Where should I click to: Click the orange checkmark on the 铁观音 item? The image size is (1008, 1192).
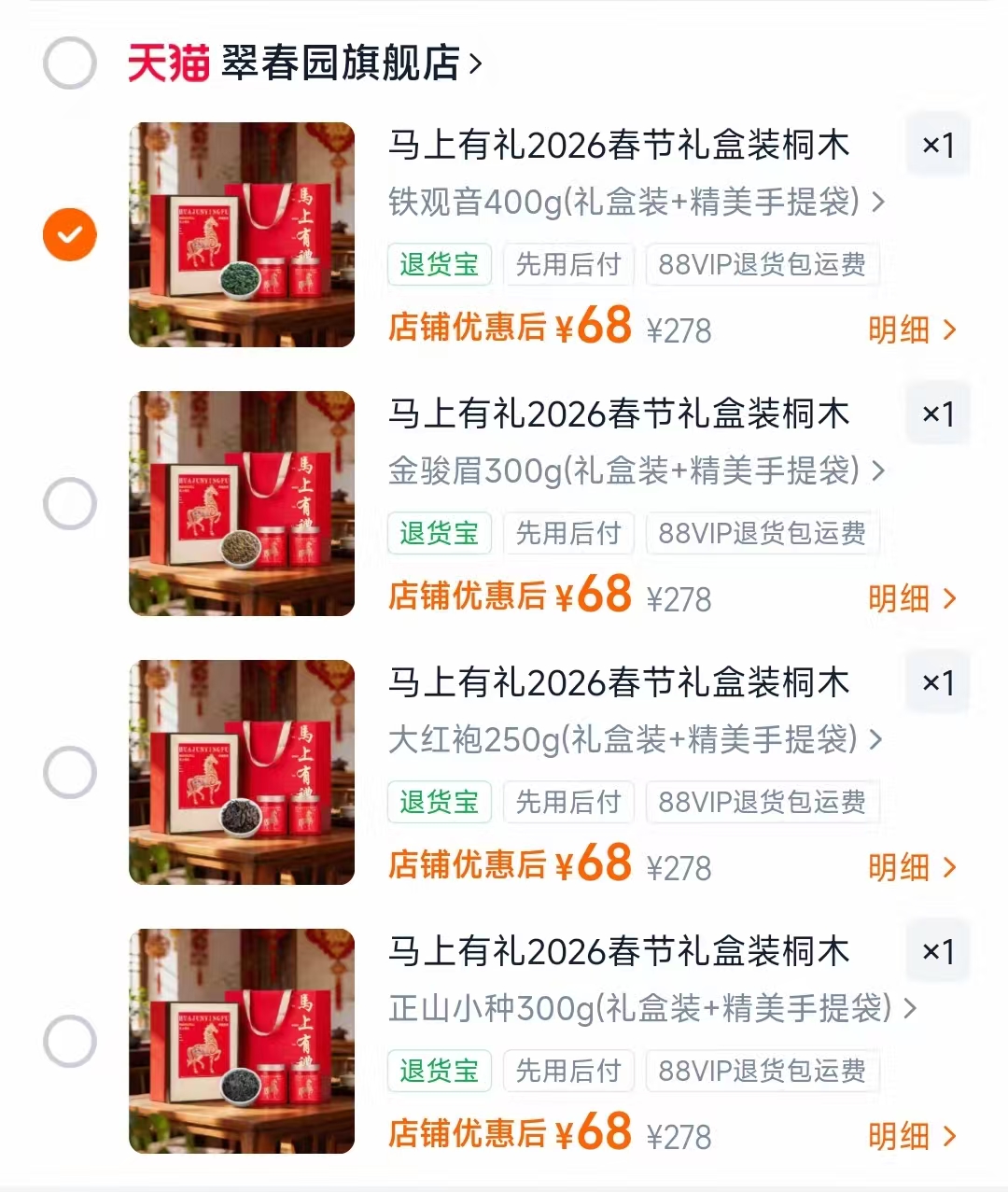[69, 234]
